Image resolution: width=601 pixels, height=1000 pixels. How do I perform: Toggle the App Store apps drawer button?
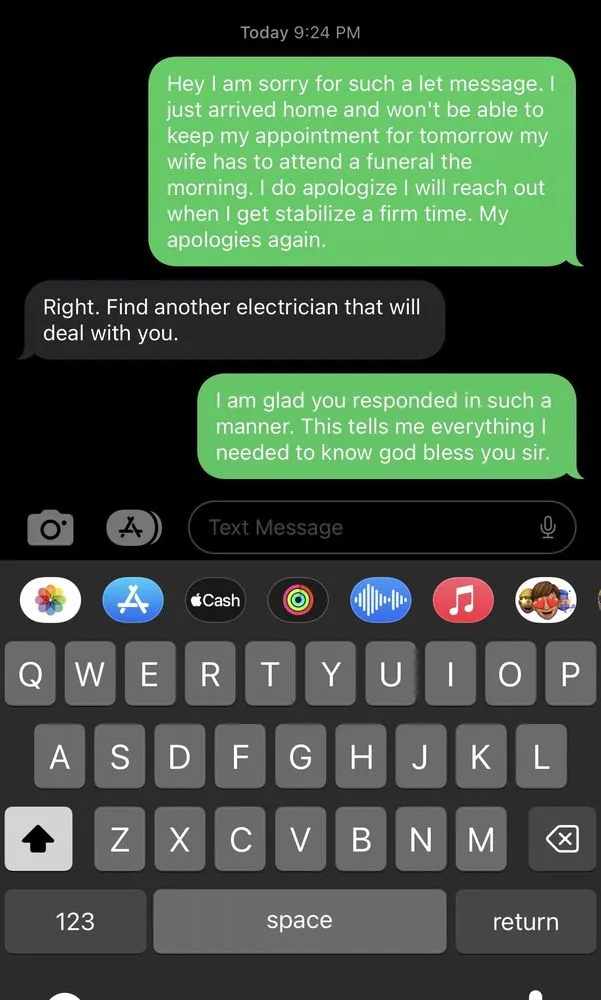[133, 527]
